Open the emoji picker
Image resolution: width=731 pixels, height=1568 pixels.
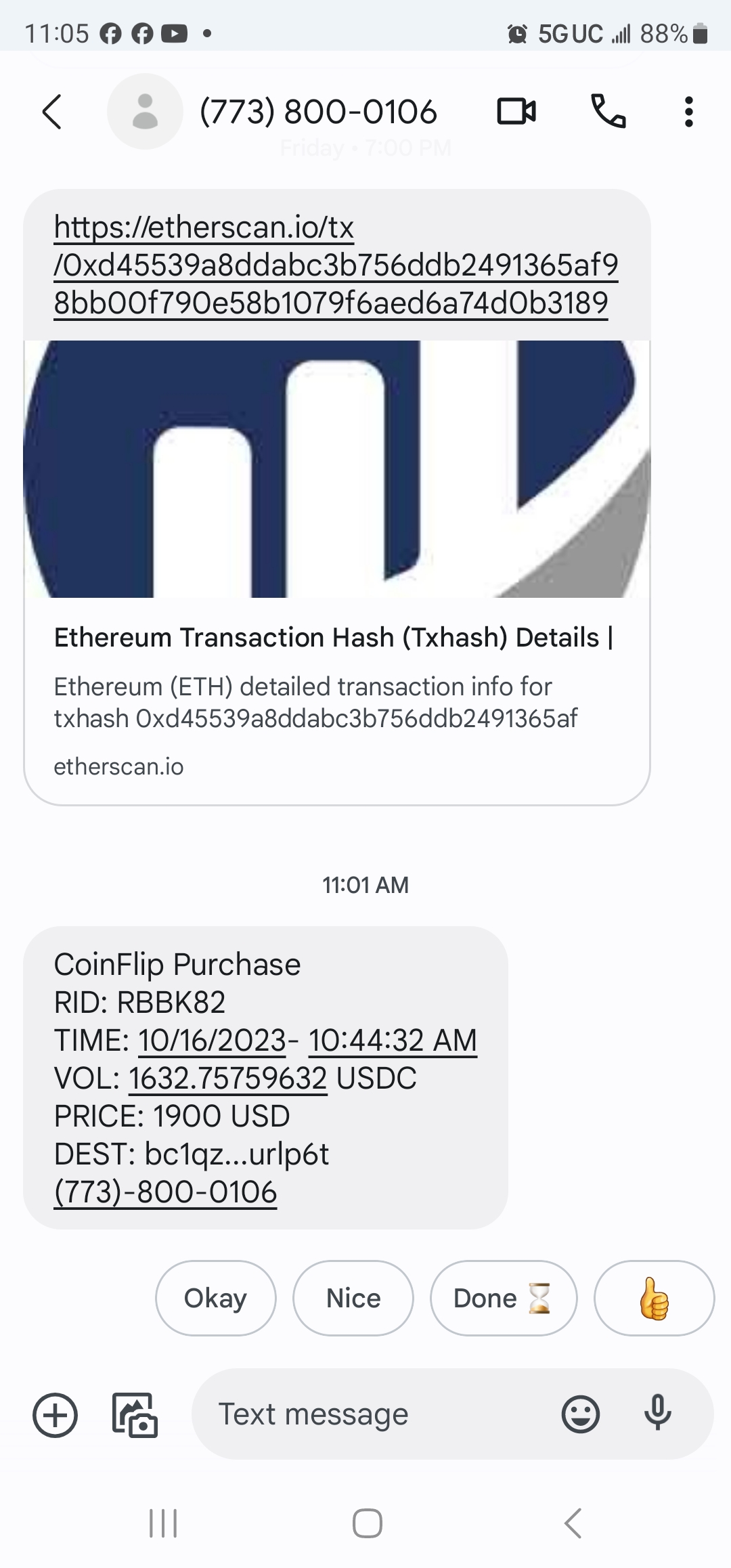point(580,1414)
